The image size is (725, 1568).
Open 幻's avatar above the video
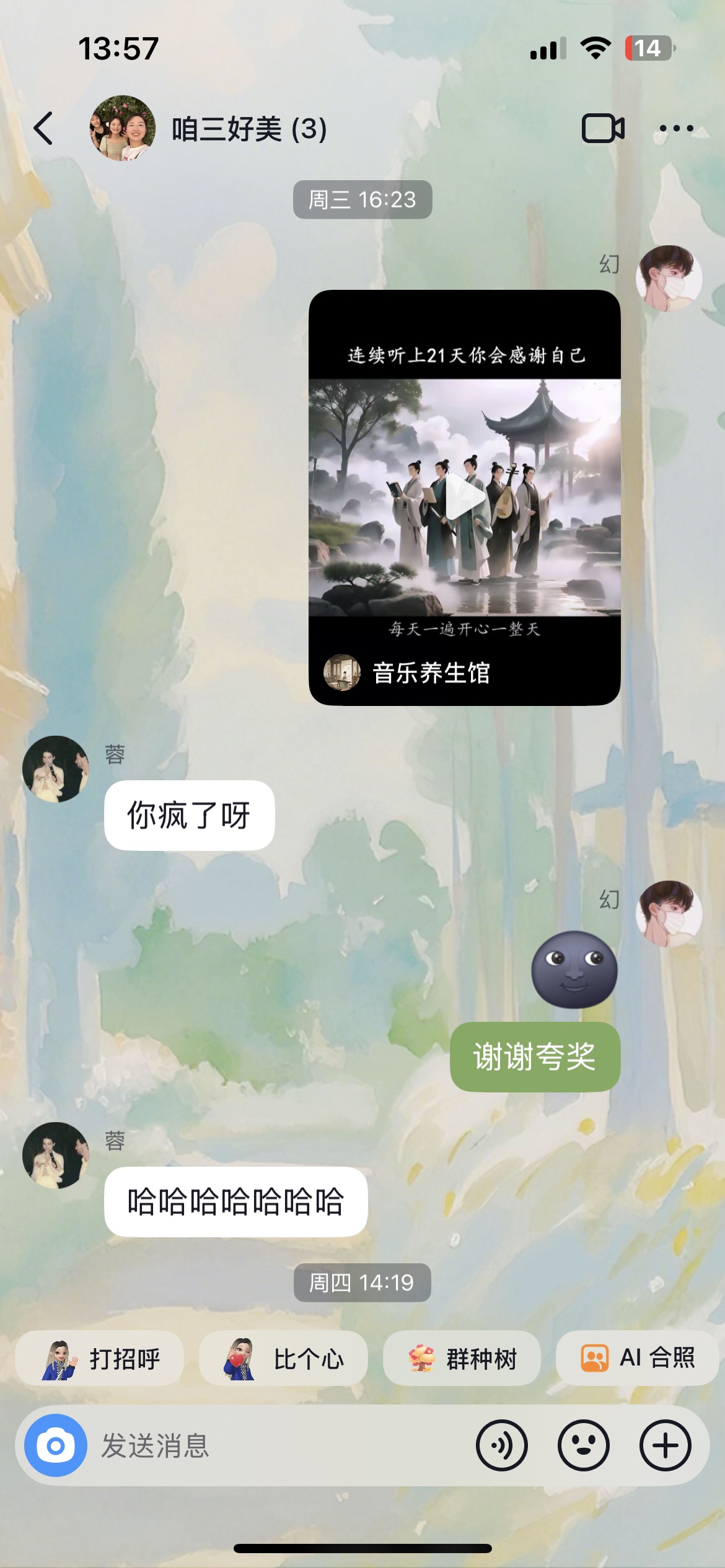click(669, 278)
